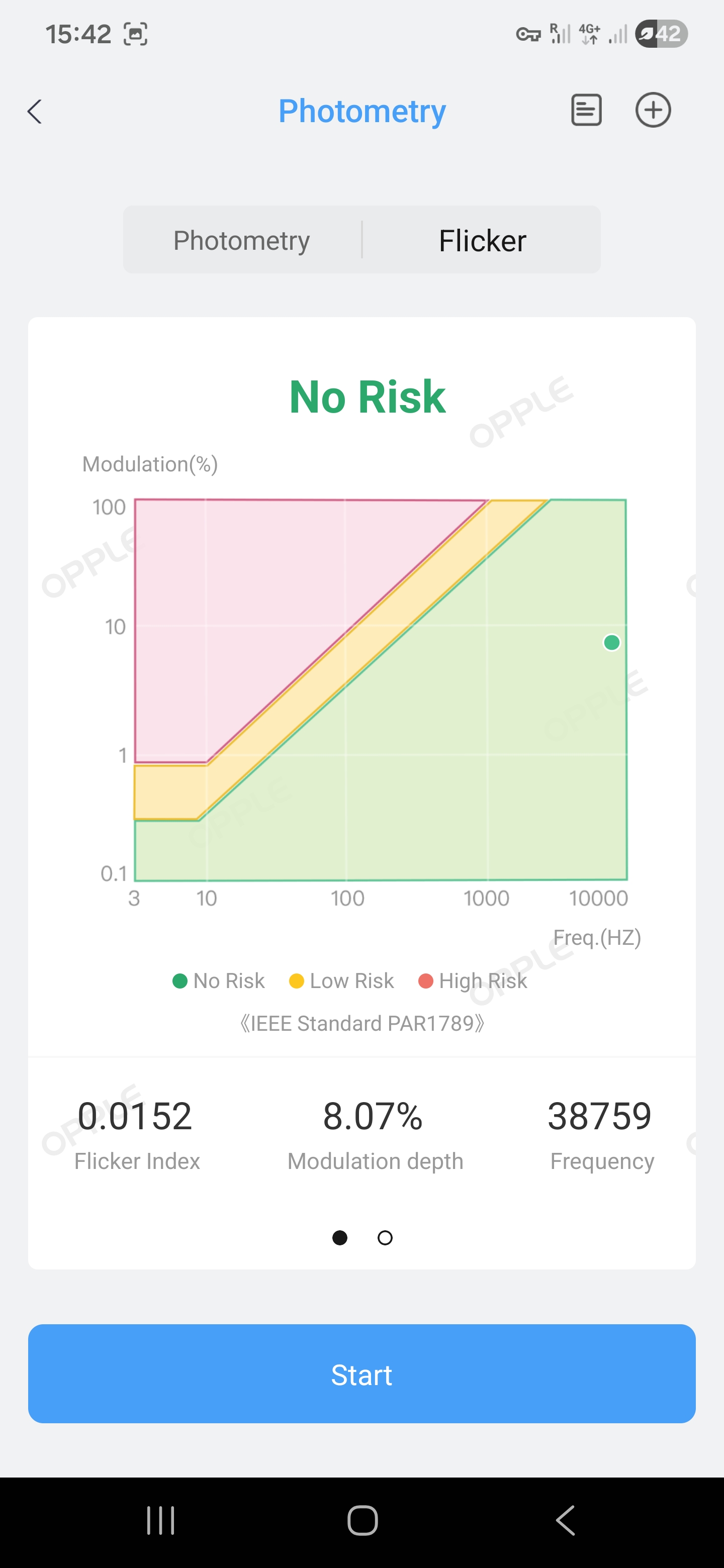Switch to the Photometry segment

242,240
